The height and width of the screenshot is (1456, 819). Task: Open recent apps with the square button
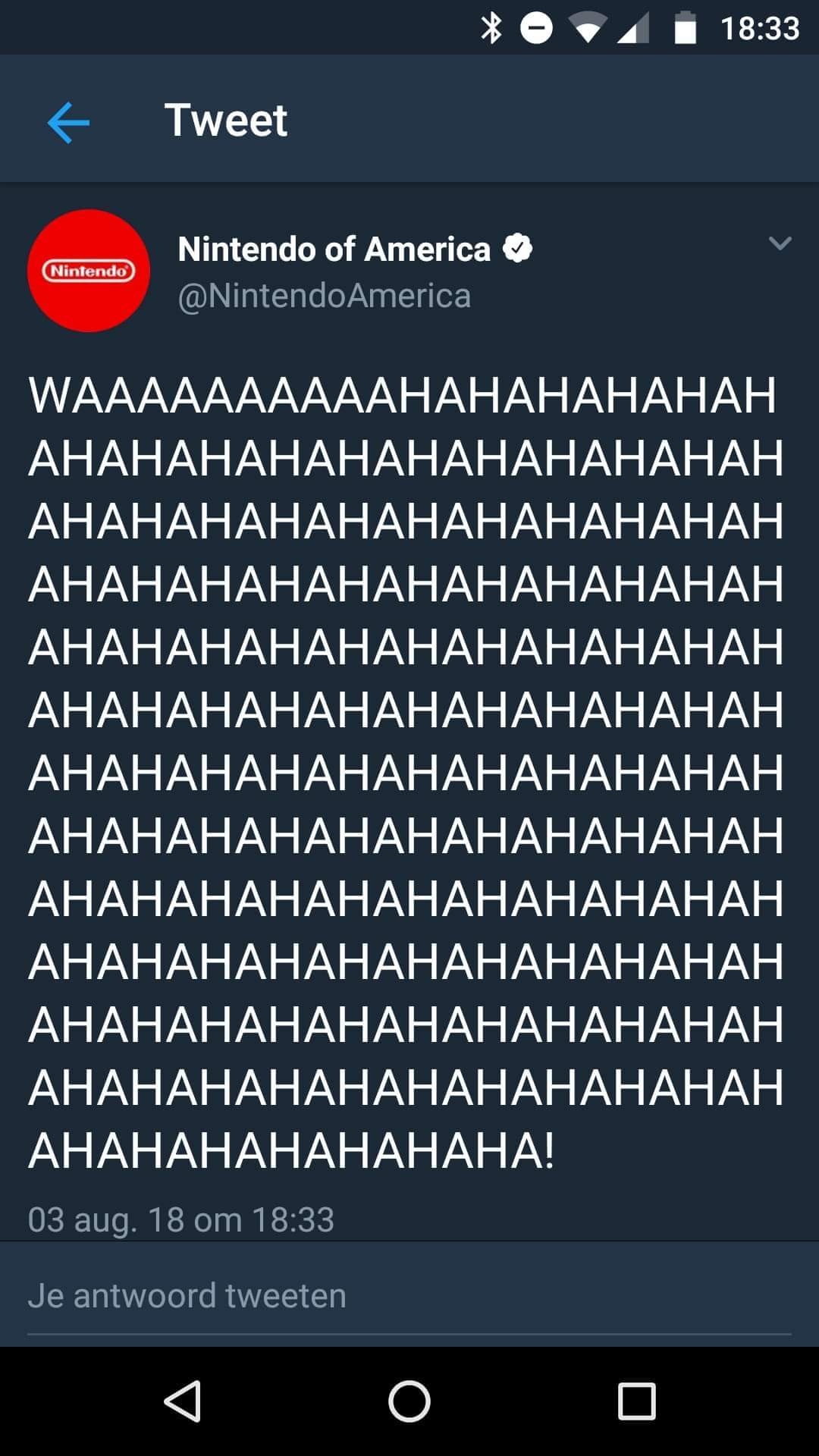pyautogui.click(x=637, y=1401)
